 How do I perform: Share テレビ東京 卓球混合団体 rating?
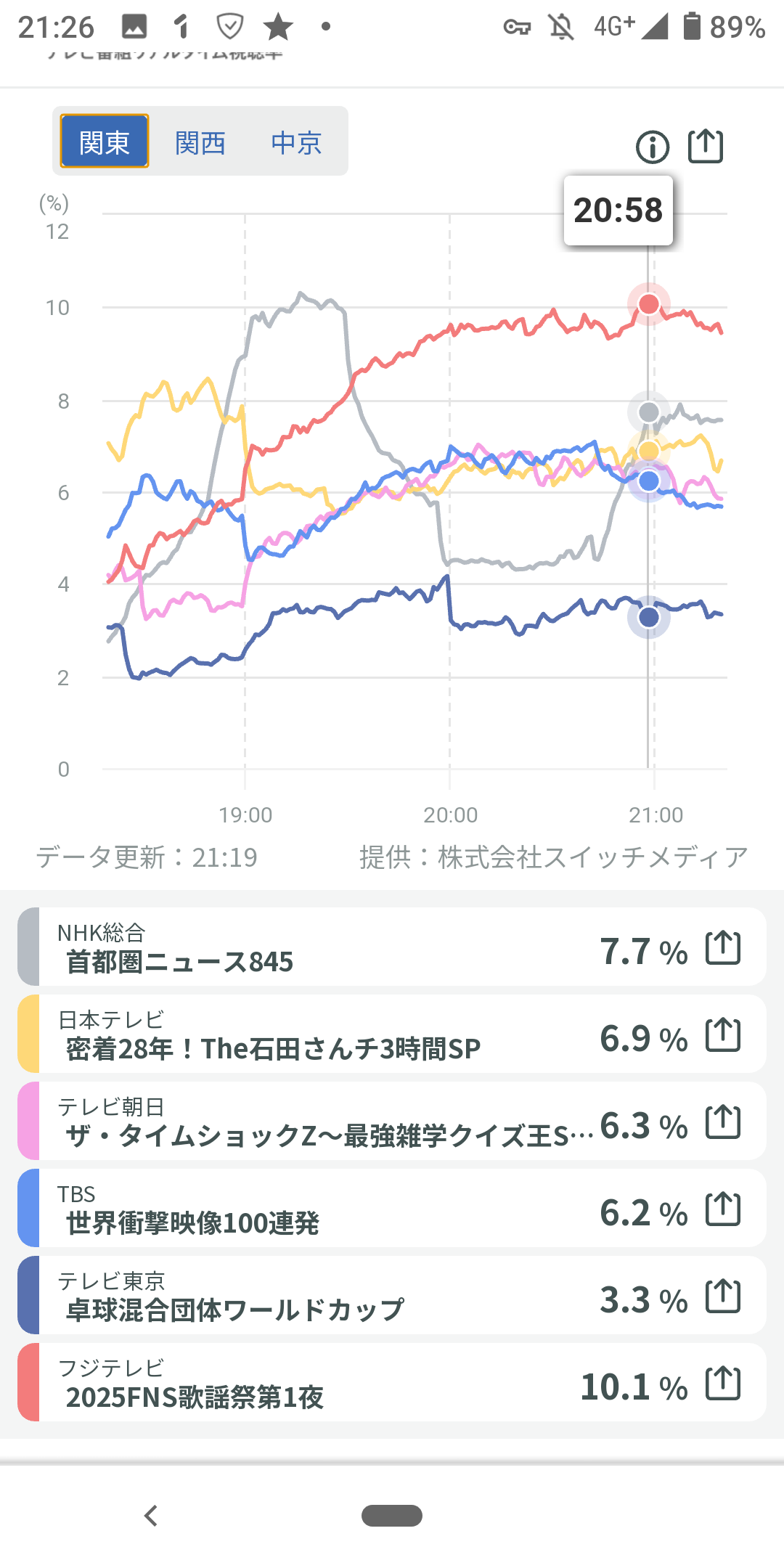723,1297
